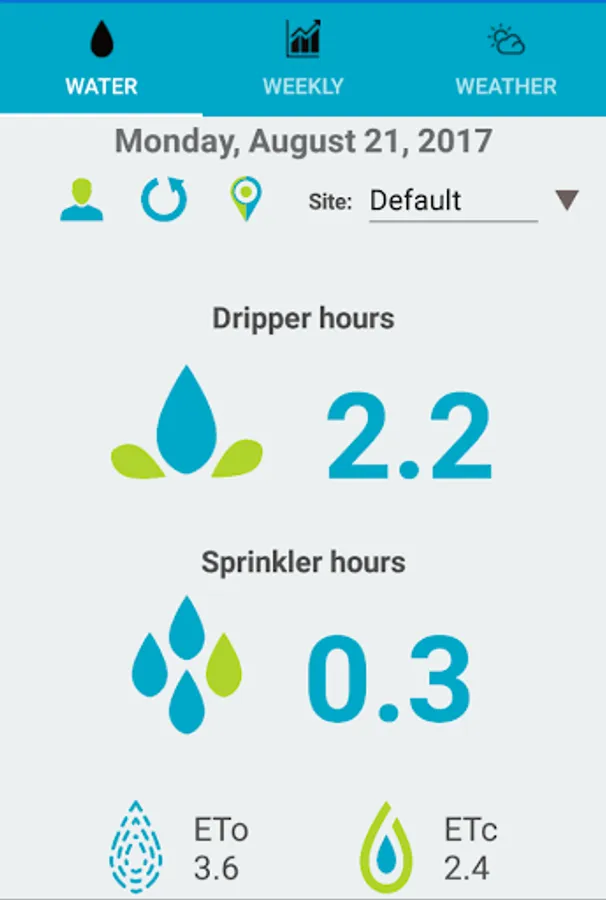Open the user profile icon
Image resolution: width=606 pixels, height=900 pixels.
point(82,200)
